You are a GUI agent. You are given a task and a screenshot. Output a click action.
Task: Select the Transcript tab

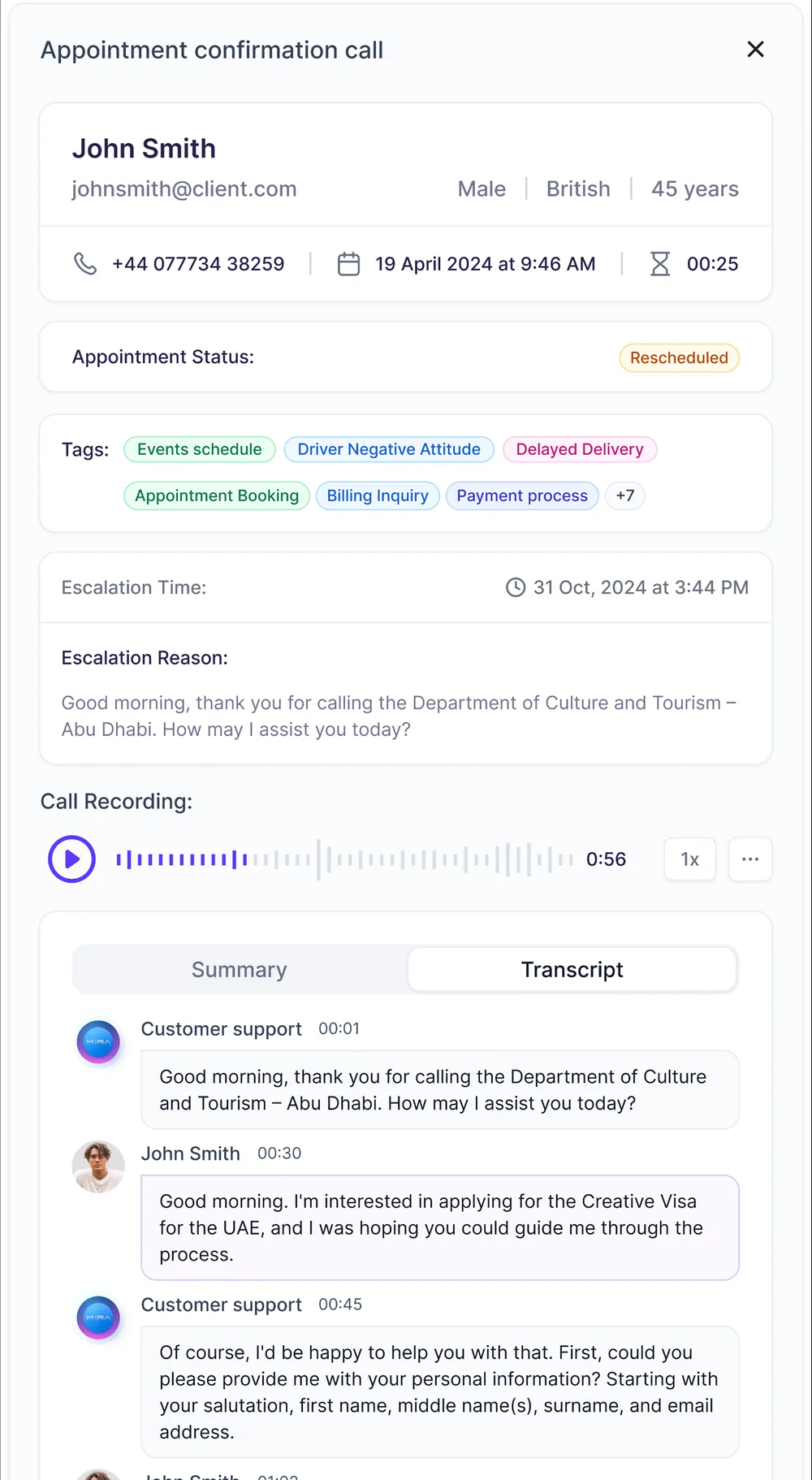[x=572, y=970]
